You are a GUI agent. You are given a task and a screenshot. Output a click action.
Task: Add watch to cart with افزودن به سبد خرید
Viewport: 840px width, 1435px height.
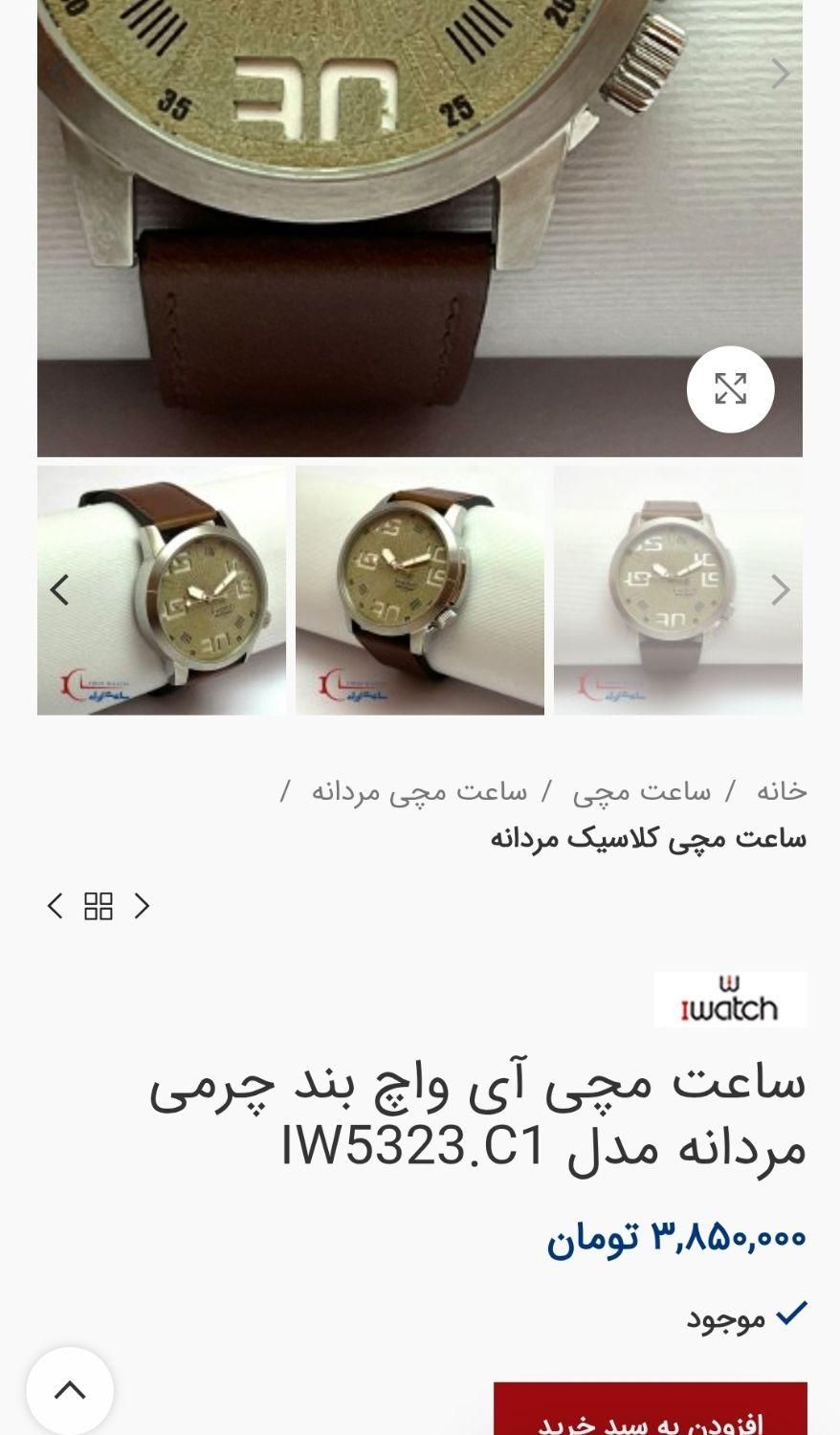coord(651,1416)
